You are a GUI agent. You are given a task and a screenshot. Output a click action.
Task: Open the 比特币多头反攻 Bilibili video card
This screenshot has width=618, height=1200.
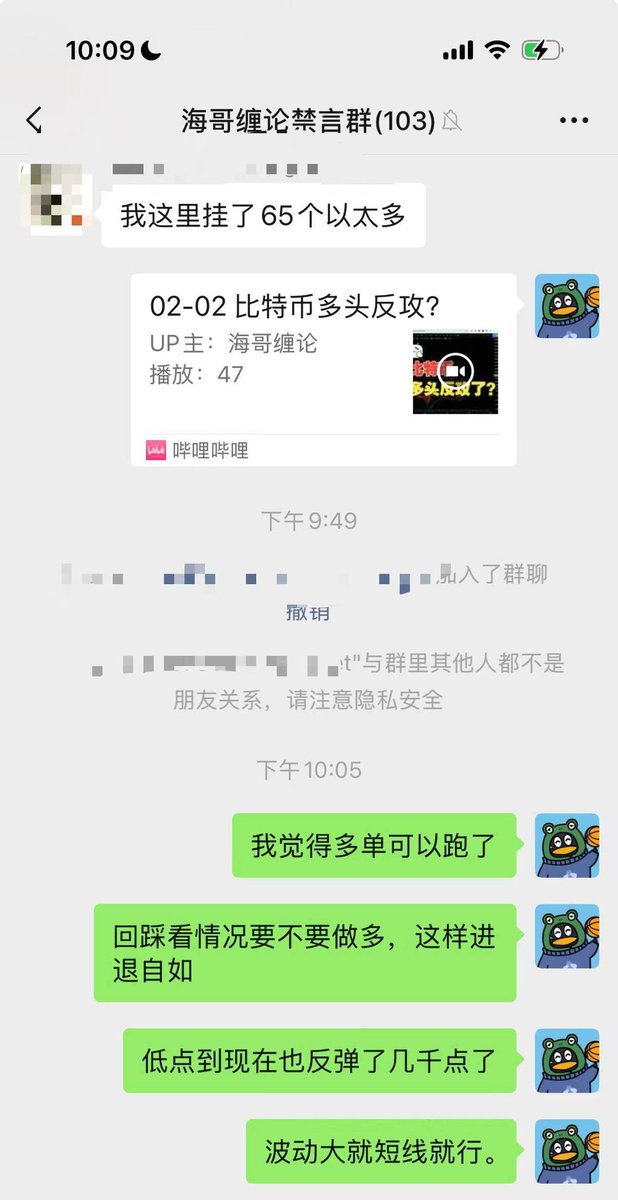pyautogui.click(x=323, y=369)
